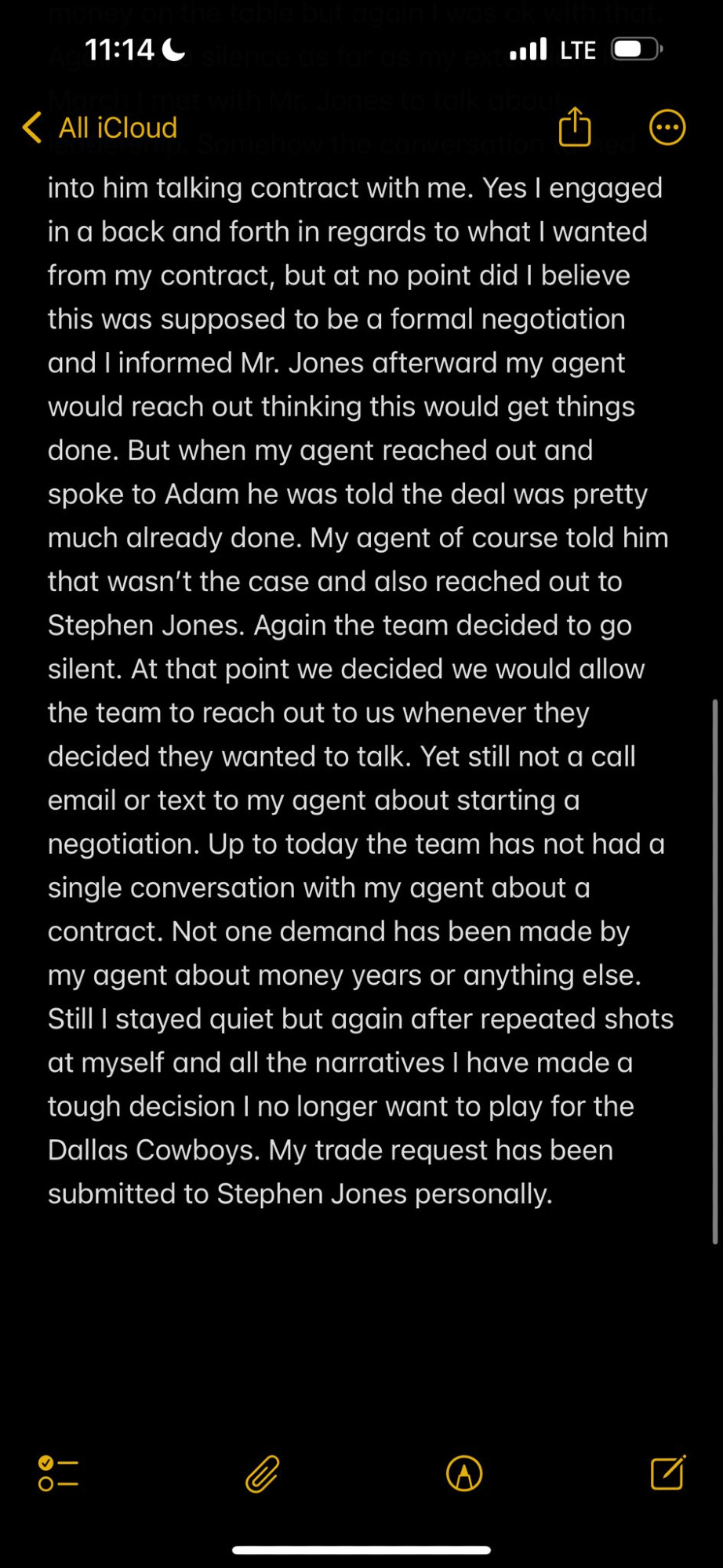
Task: Share this note
Action: tap(575, 127)
